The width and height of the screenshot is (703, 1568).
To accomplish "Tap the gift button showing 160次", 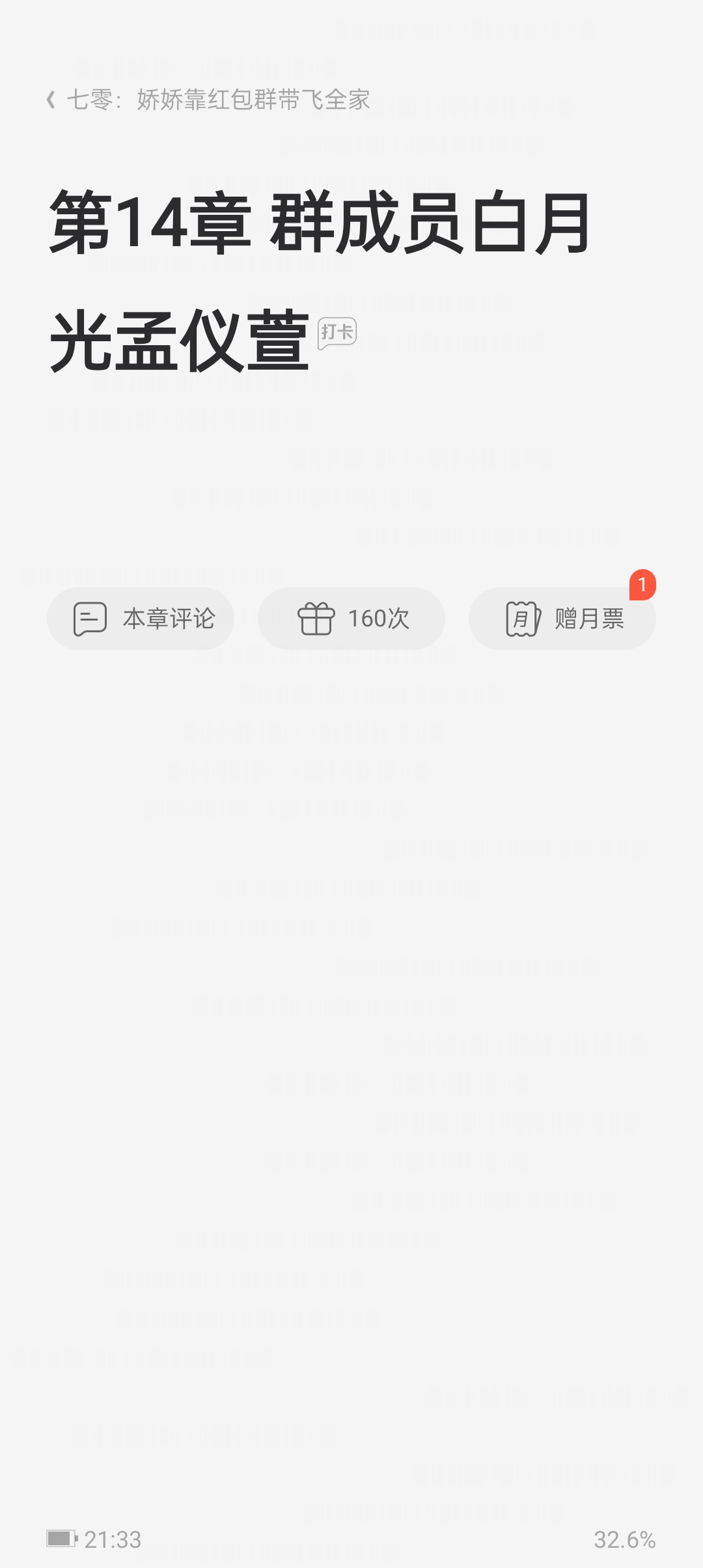I will click(351, 619).
